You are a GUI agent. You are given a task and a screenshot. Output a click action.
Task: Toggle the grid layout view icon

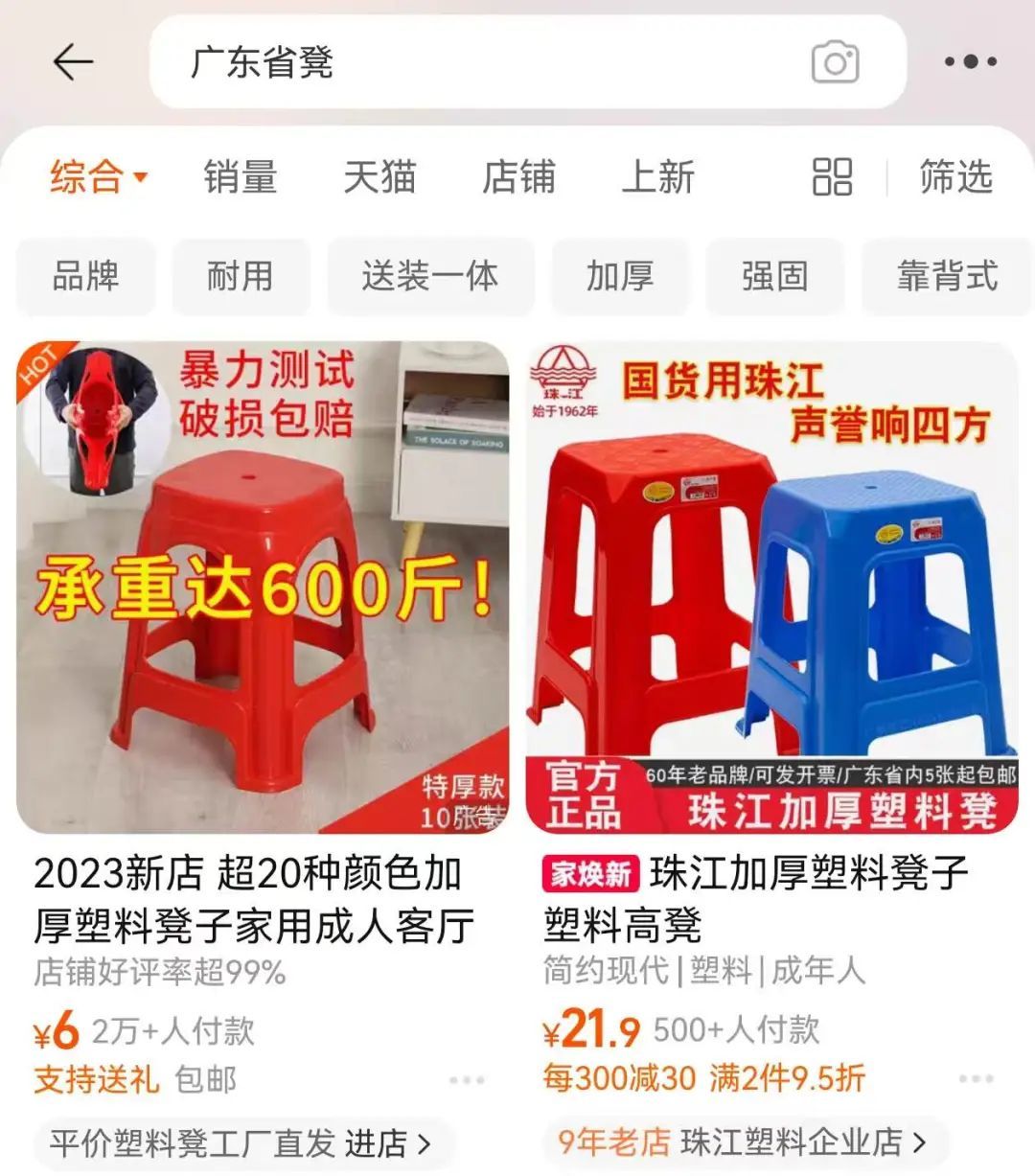coord(832,177)
